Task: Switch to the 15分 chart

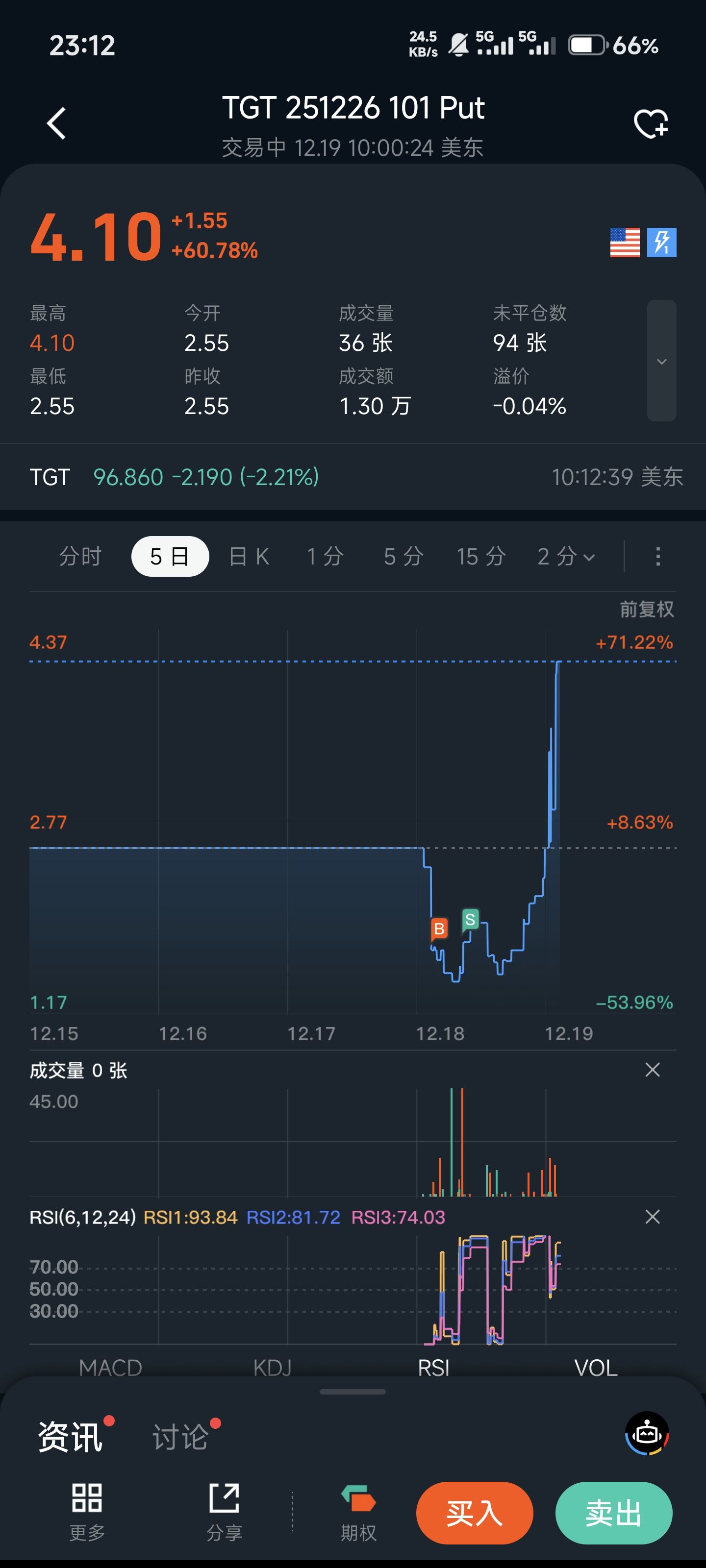Action: pyautogui.click(x=481, y=556)
